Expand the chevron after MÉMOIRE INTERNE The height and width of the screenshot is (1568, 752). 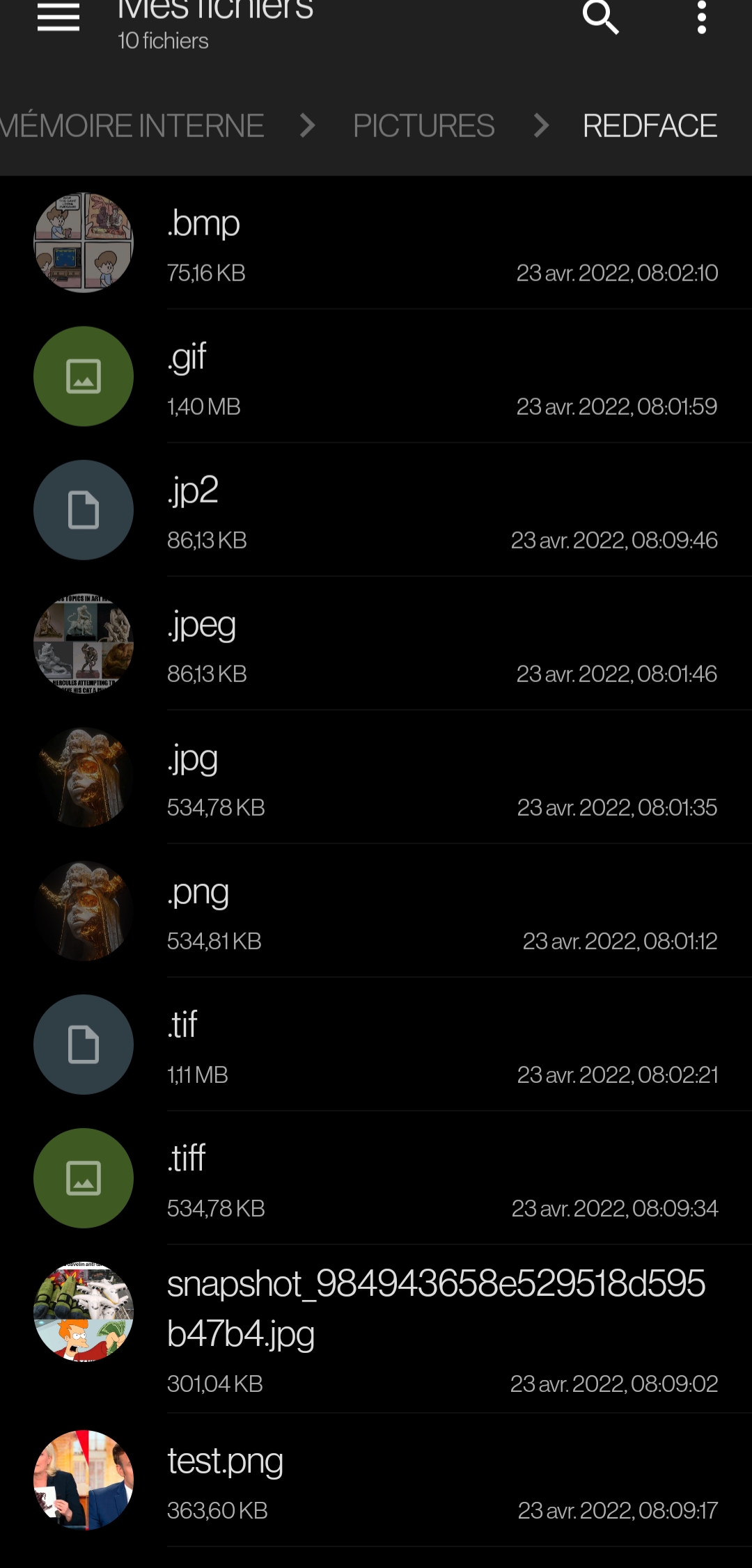[306, 126]
